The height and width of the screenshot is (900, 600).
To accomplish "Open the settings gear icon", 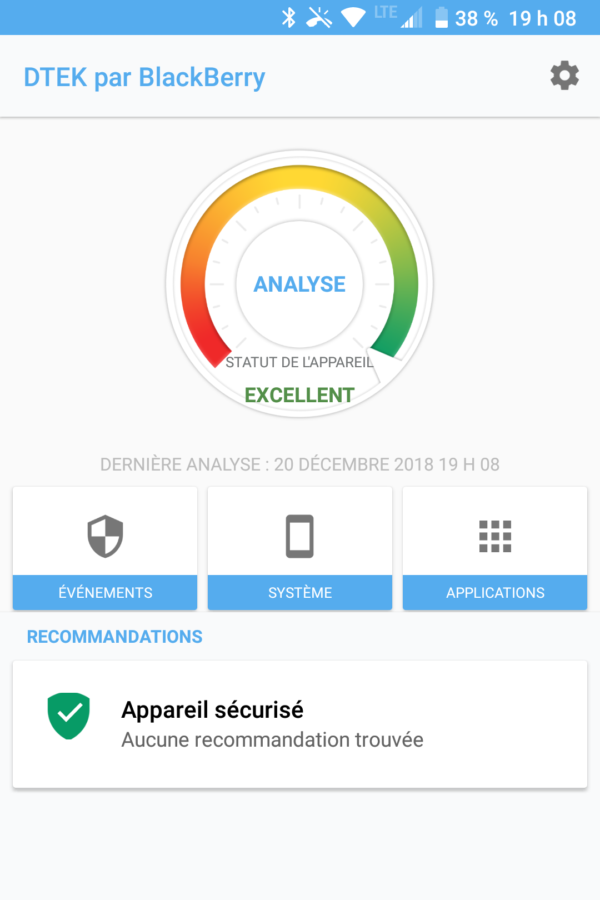I will 565,76.
